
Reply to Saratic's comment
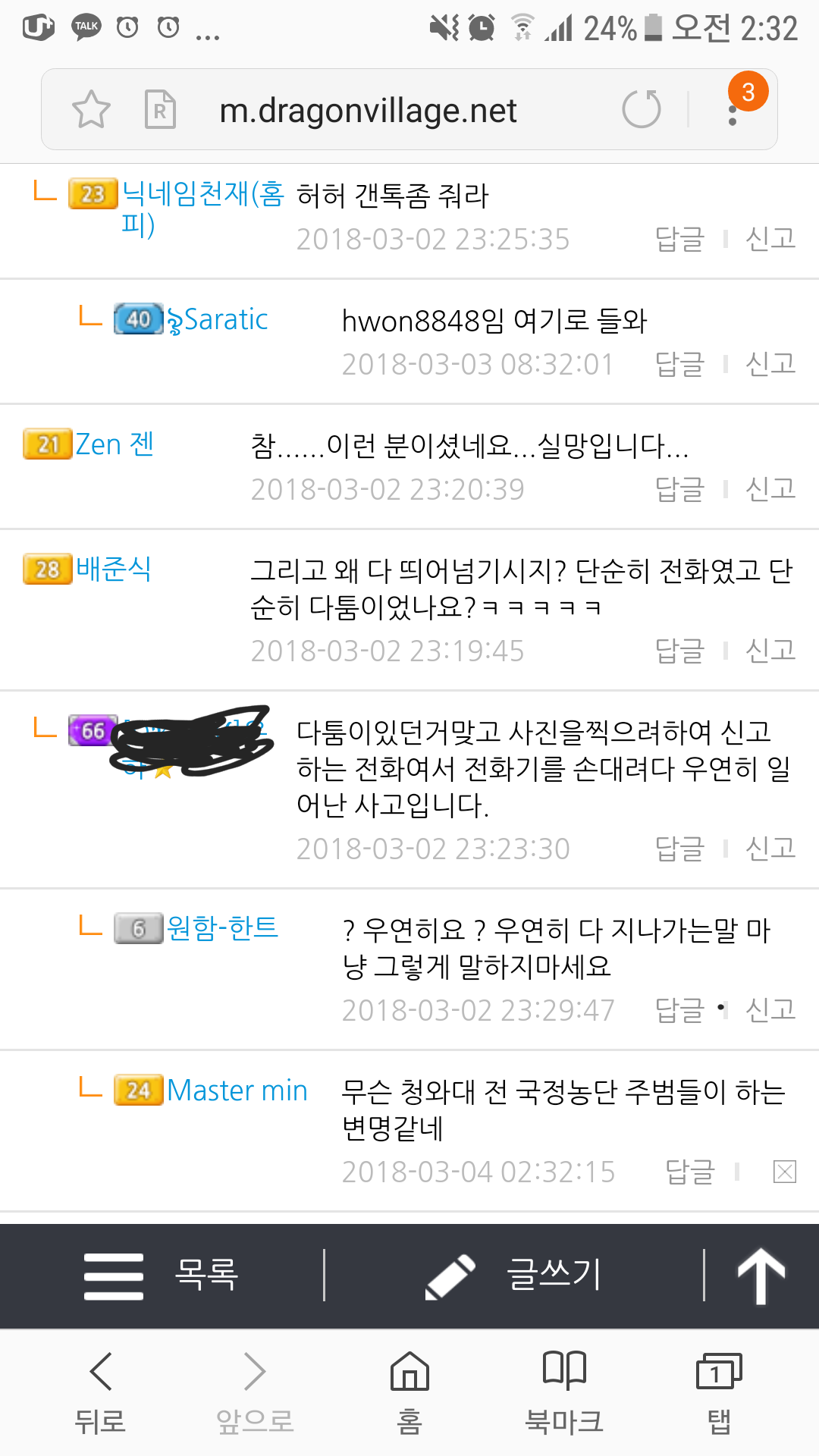(x=679, y=364)
